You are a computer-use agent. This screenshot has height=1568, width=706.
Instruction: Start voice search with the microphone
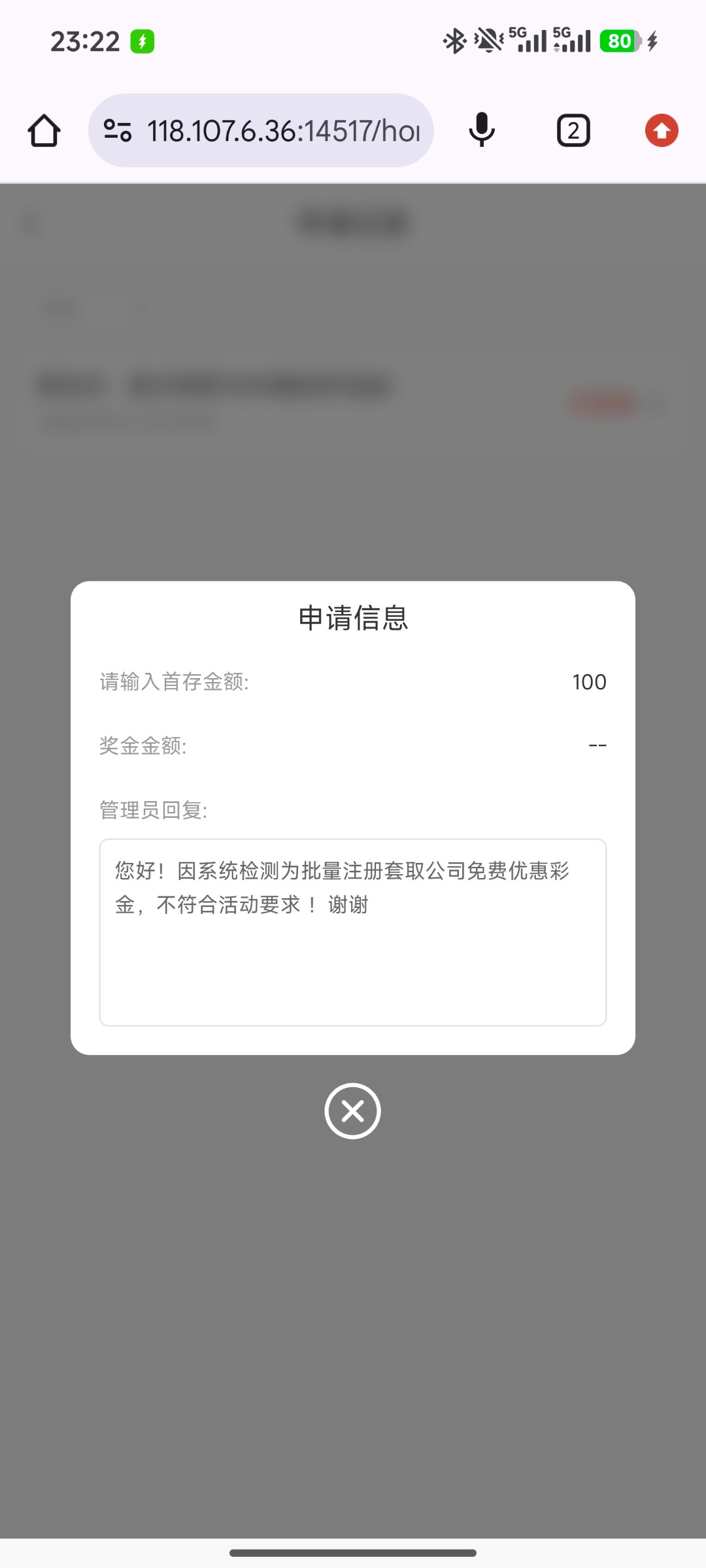482,130
